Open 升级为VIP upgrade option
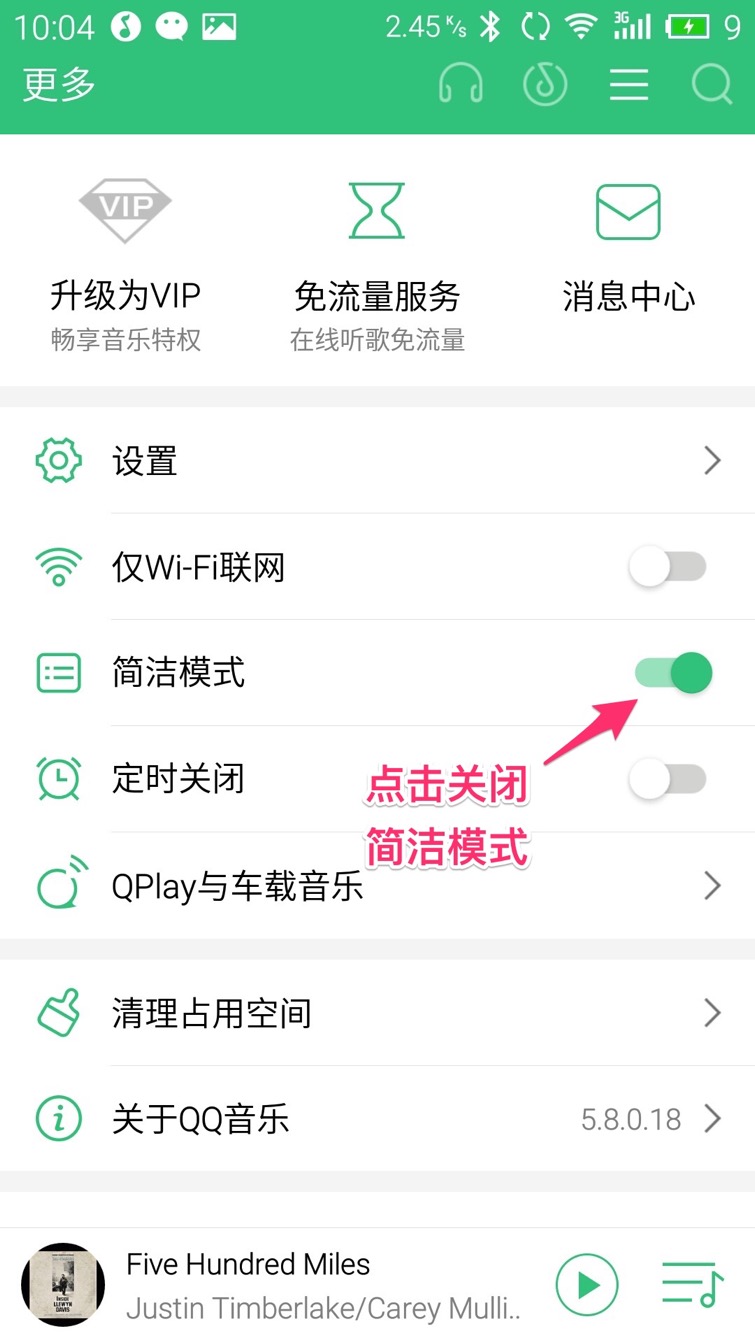Image resolution: width=755 pixels, height=1343 pixels. 126,264
